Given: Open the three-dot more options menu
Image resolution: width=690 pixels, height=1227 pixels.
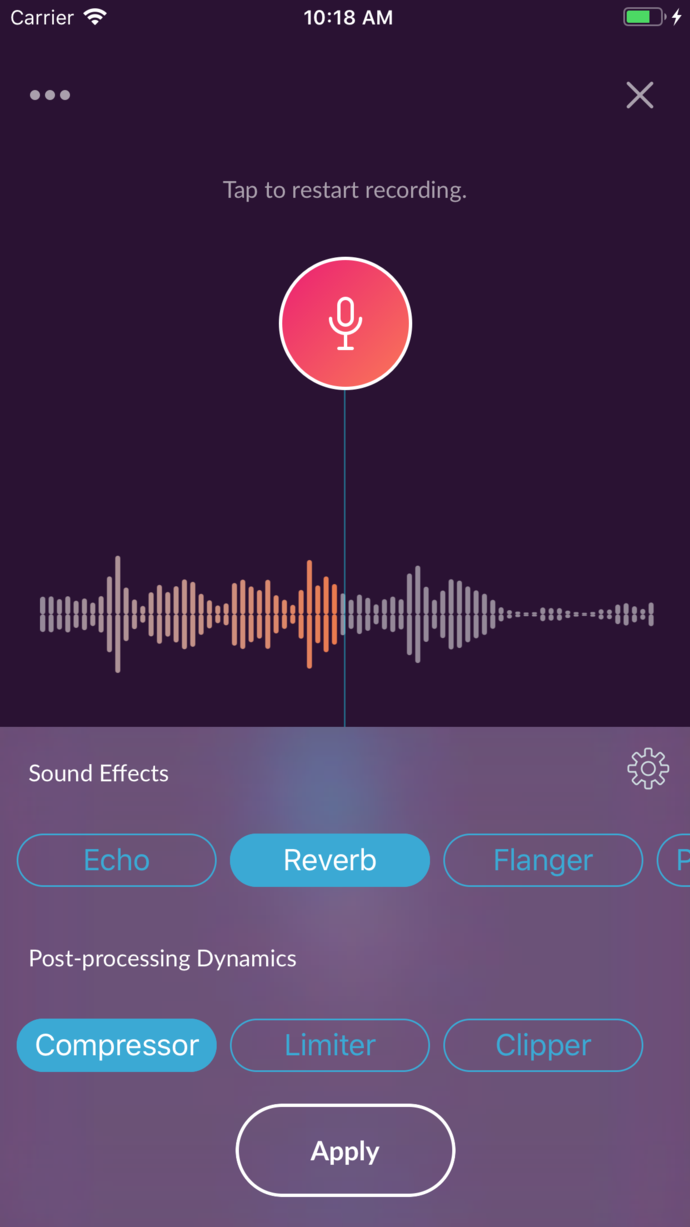Looking at the screenshot, I should pos(50,95).
